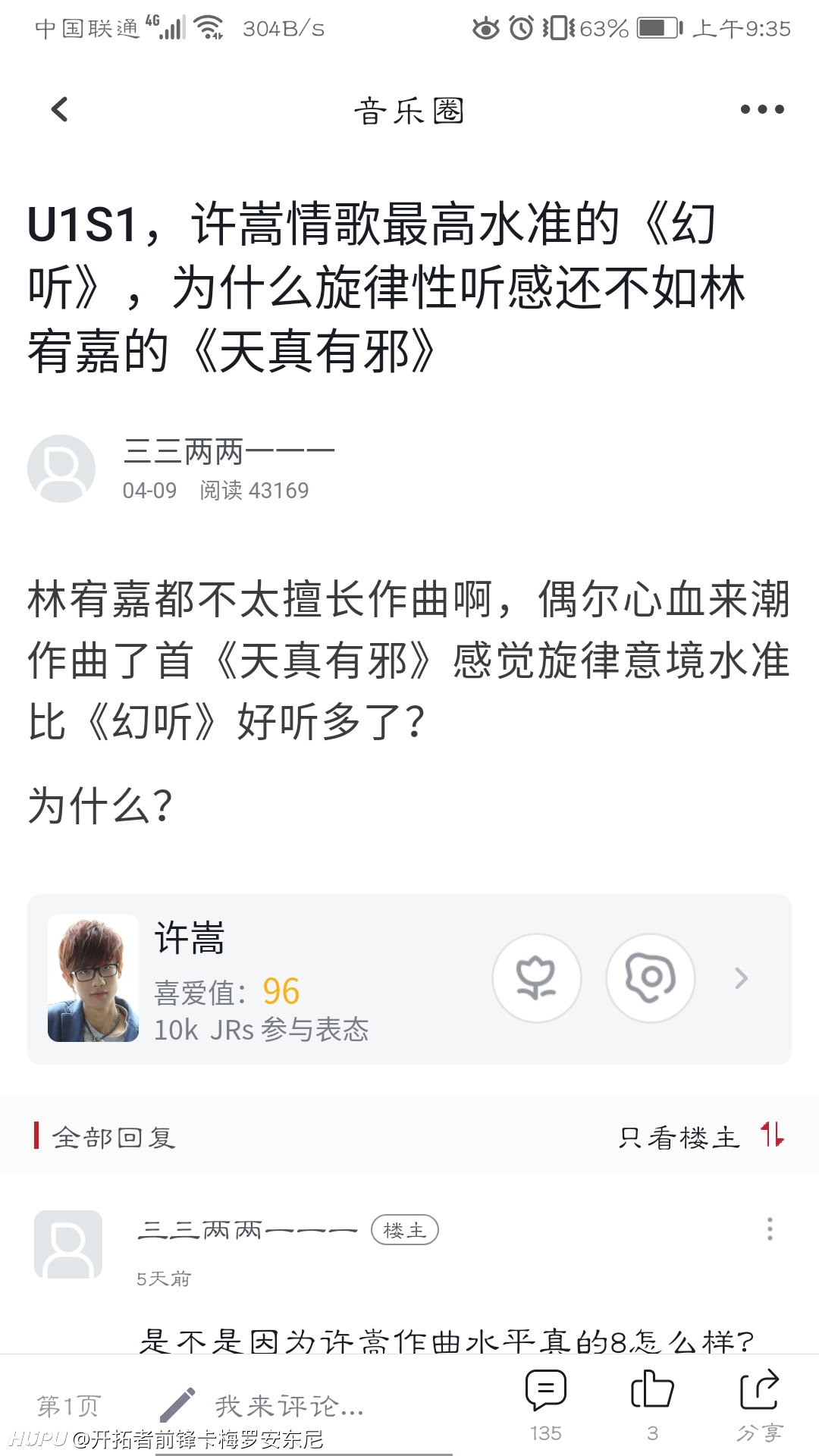Open the 音乐圈 board title
819x1456 pixels.
click(409, 111)
